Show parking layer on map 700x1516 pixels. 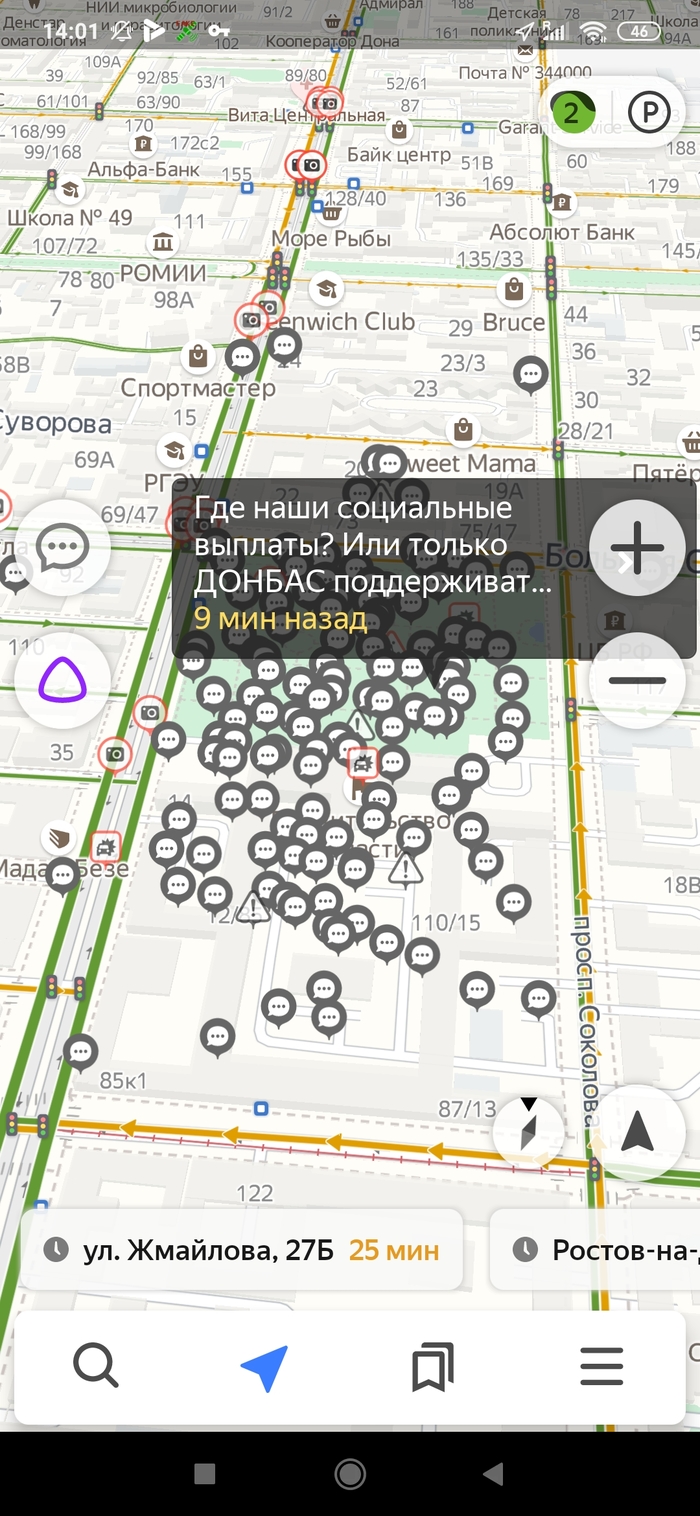(x=649, y=113)
